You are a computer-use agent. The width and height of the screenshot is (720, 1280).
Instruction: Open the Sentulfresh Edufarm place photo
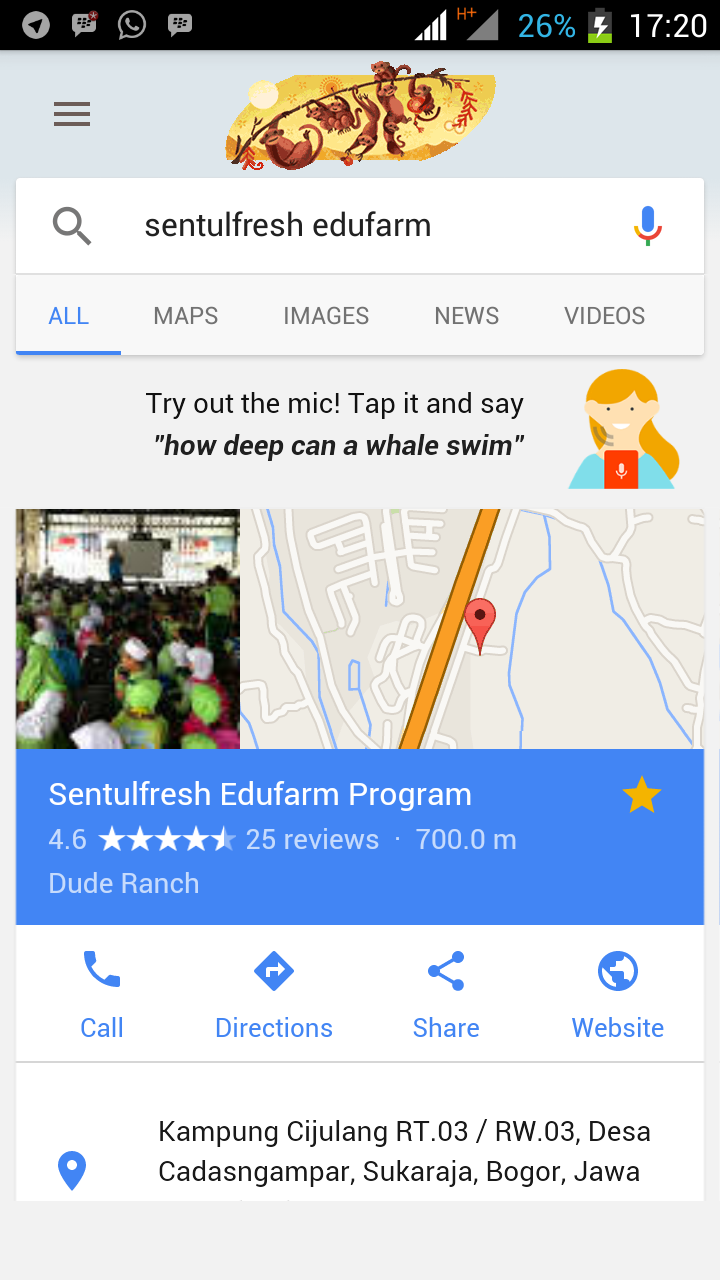point(128,629)
